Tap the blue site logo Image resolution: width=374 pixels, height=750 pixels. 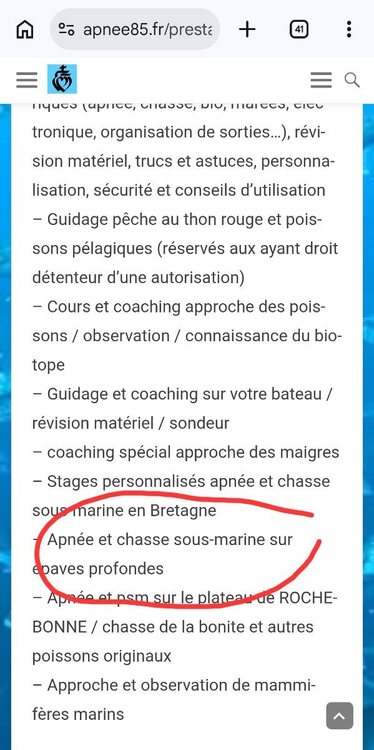(62, 79)
